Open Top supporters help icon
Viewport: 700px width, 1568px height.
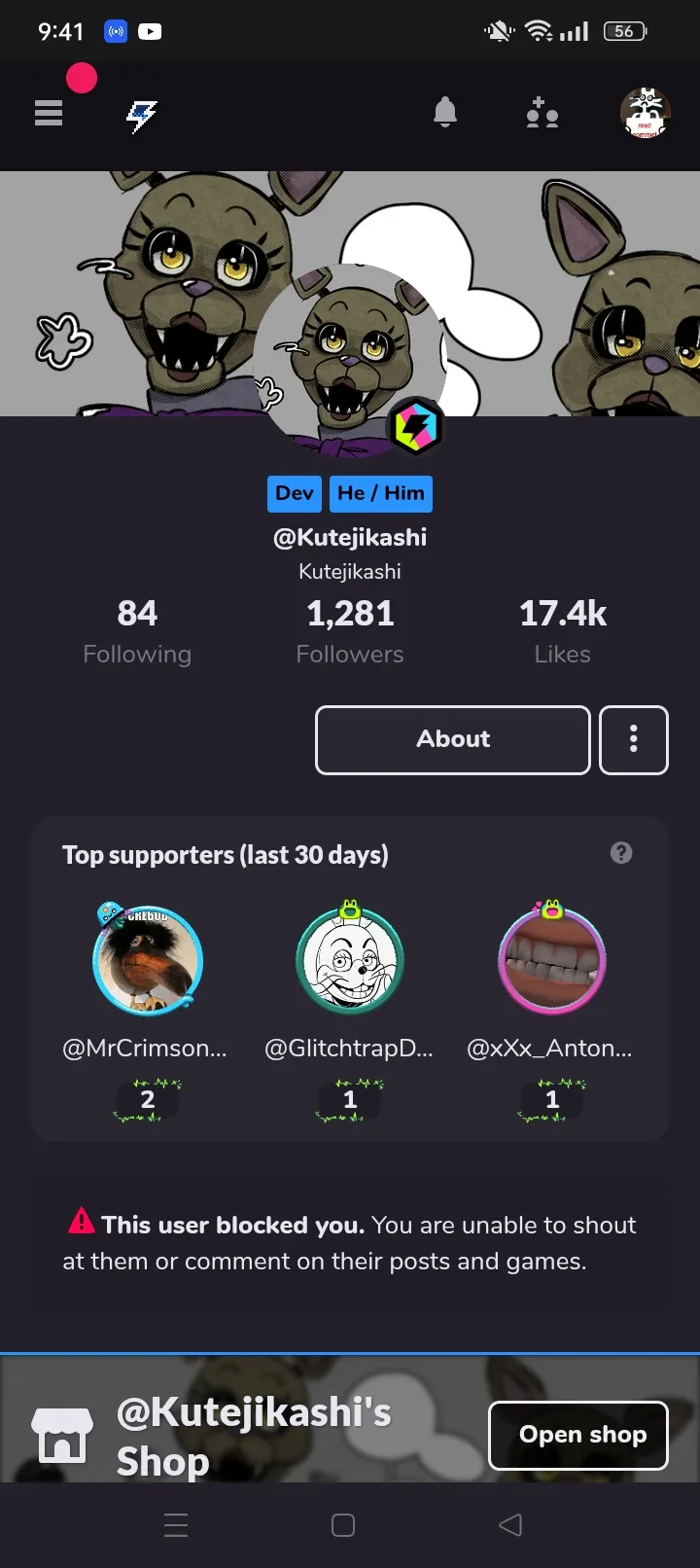(621, 853)
